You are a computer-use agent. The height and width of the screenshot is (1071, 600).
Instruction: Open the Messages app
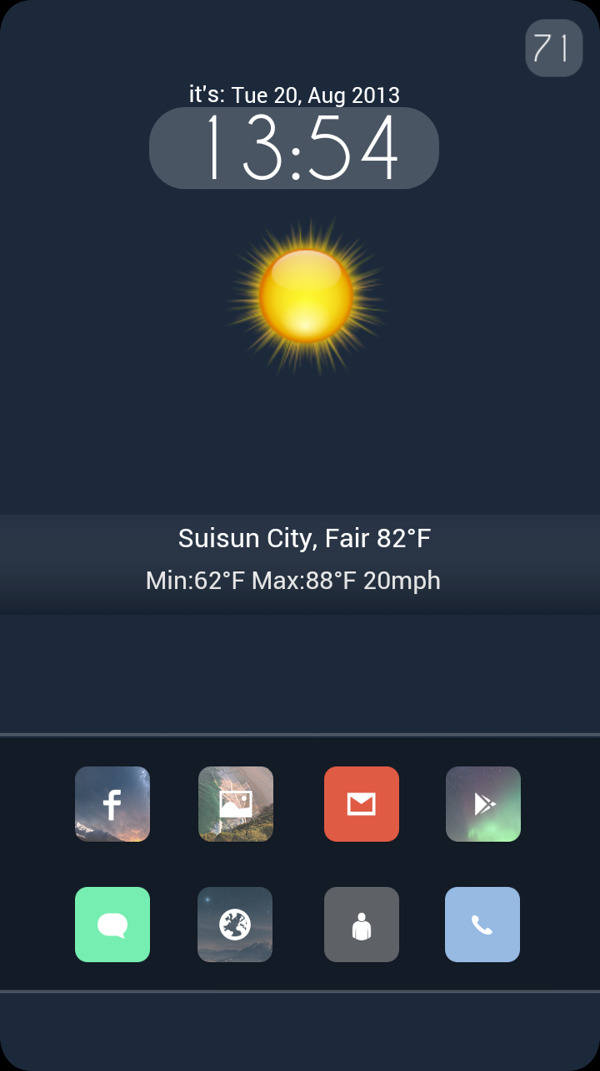[x=112, y=925]
